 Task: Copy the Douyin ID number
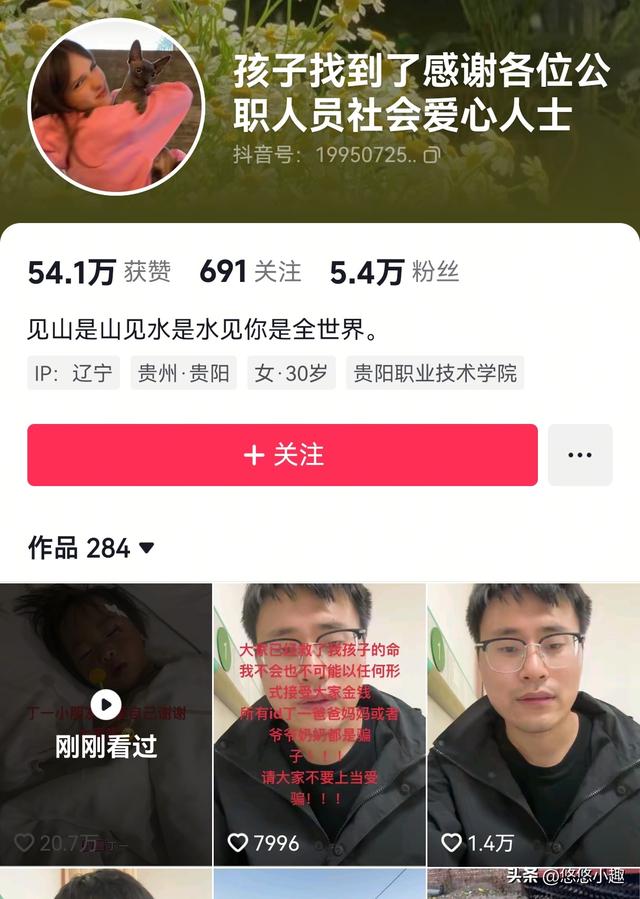(431, 156)
